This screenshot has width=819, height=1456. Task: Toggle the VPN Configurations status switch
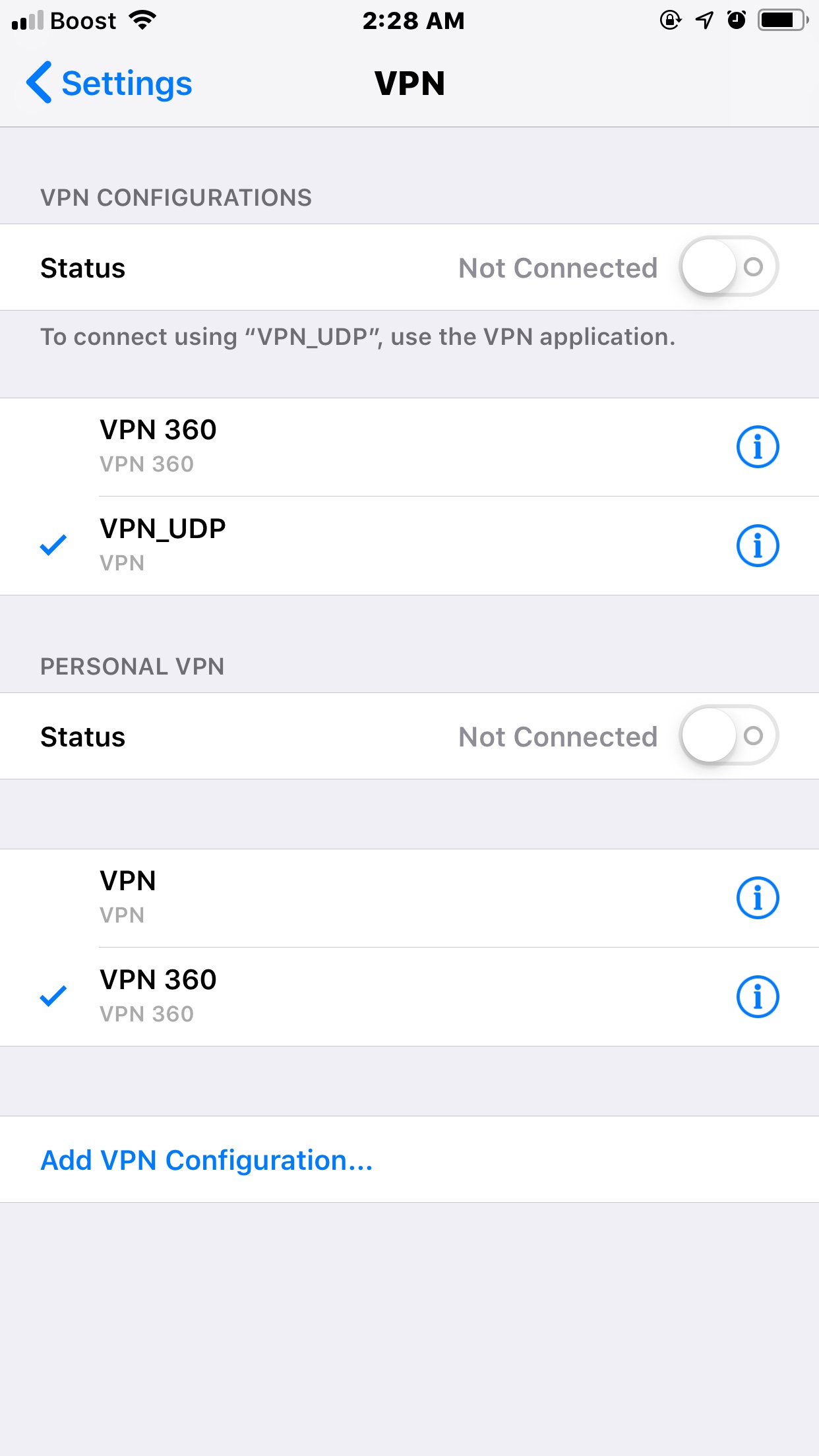tap(729, 267)
